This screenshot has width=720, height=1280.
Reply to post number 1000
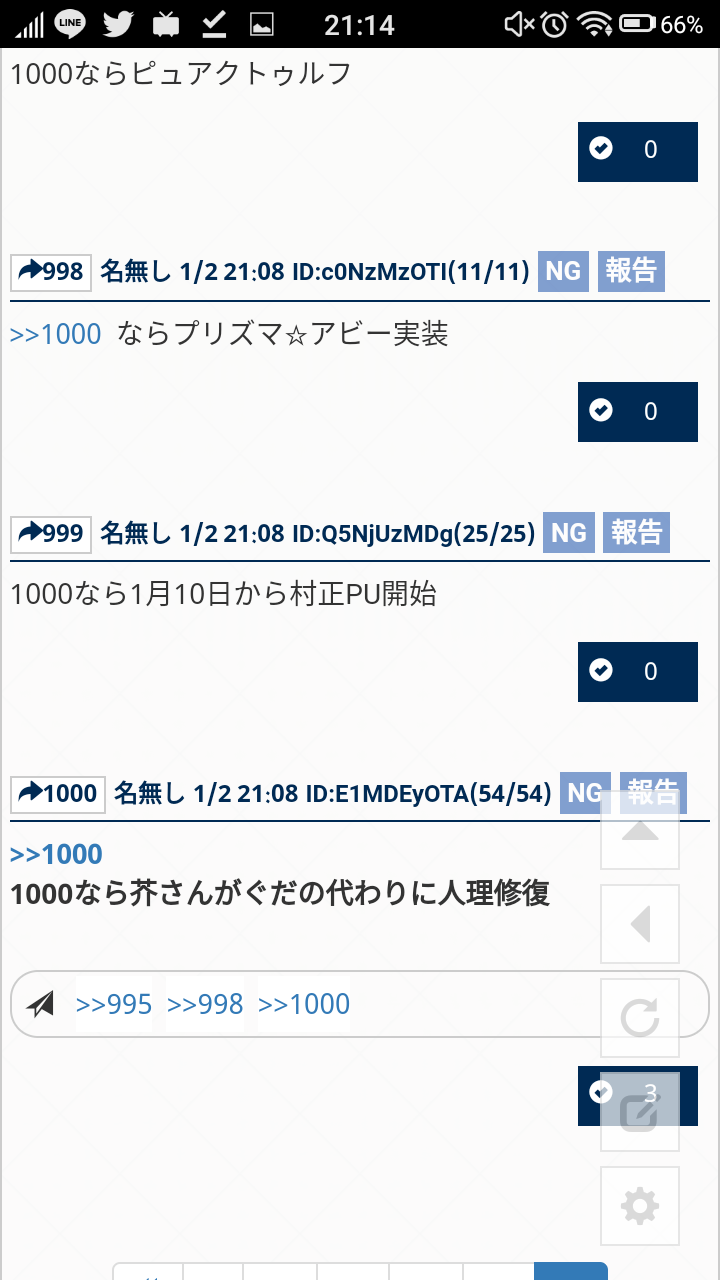point(58,794)
